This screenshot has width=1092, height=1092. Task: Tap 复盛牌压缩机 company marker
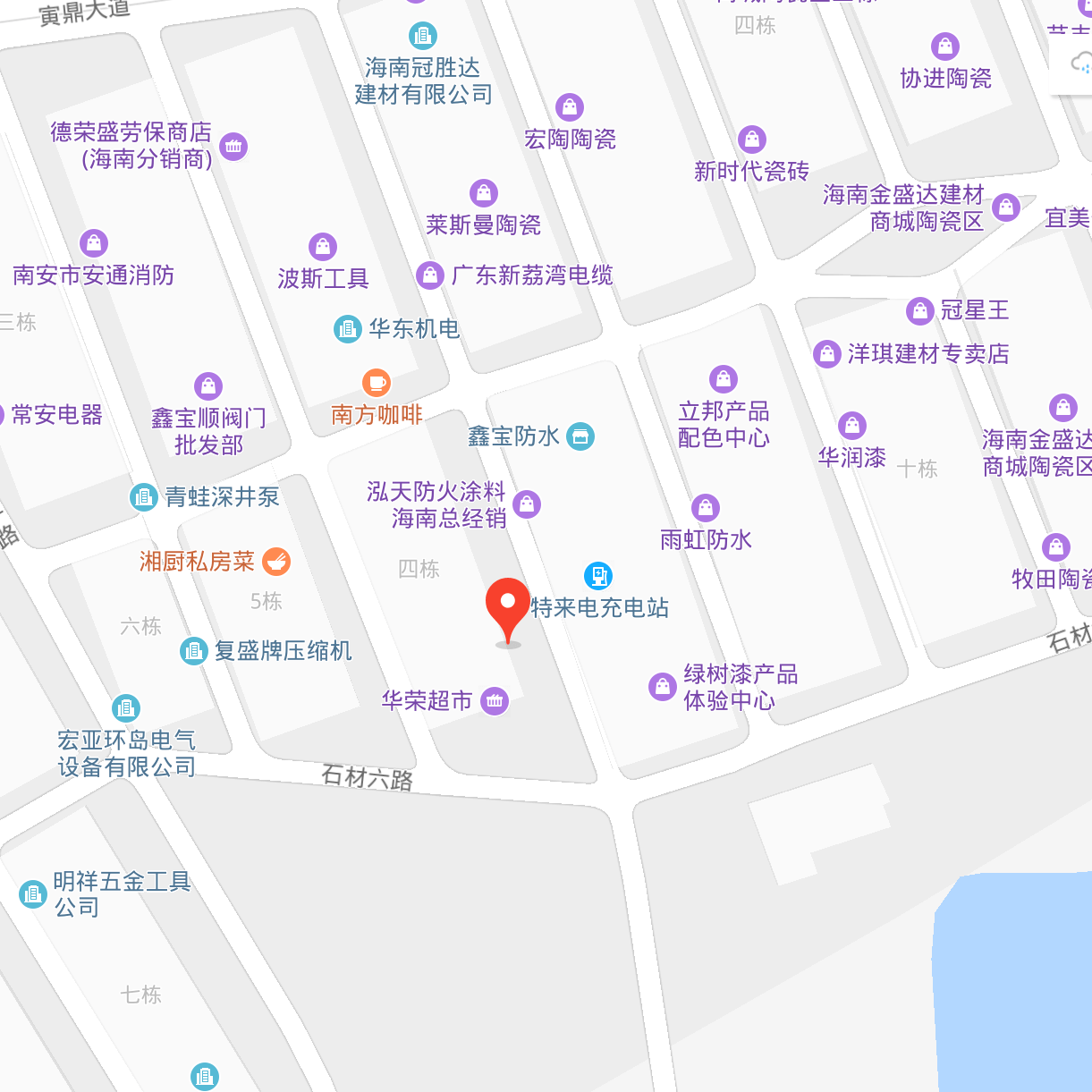[x=194, y=651]
